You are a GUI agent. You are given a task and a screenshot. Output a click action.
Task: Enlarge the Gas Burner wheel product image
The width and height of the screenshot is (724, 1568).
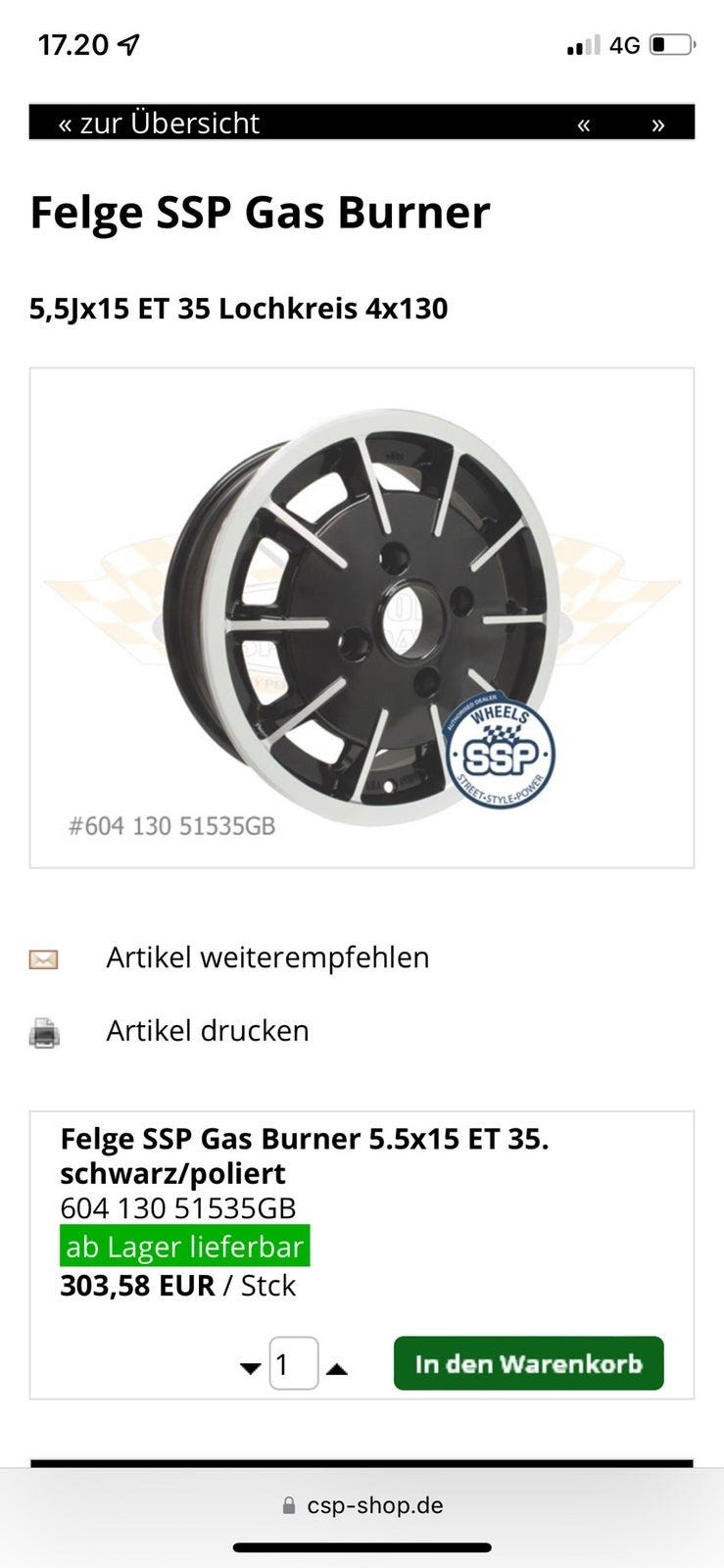pos(362,617)
